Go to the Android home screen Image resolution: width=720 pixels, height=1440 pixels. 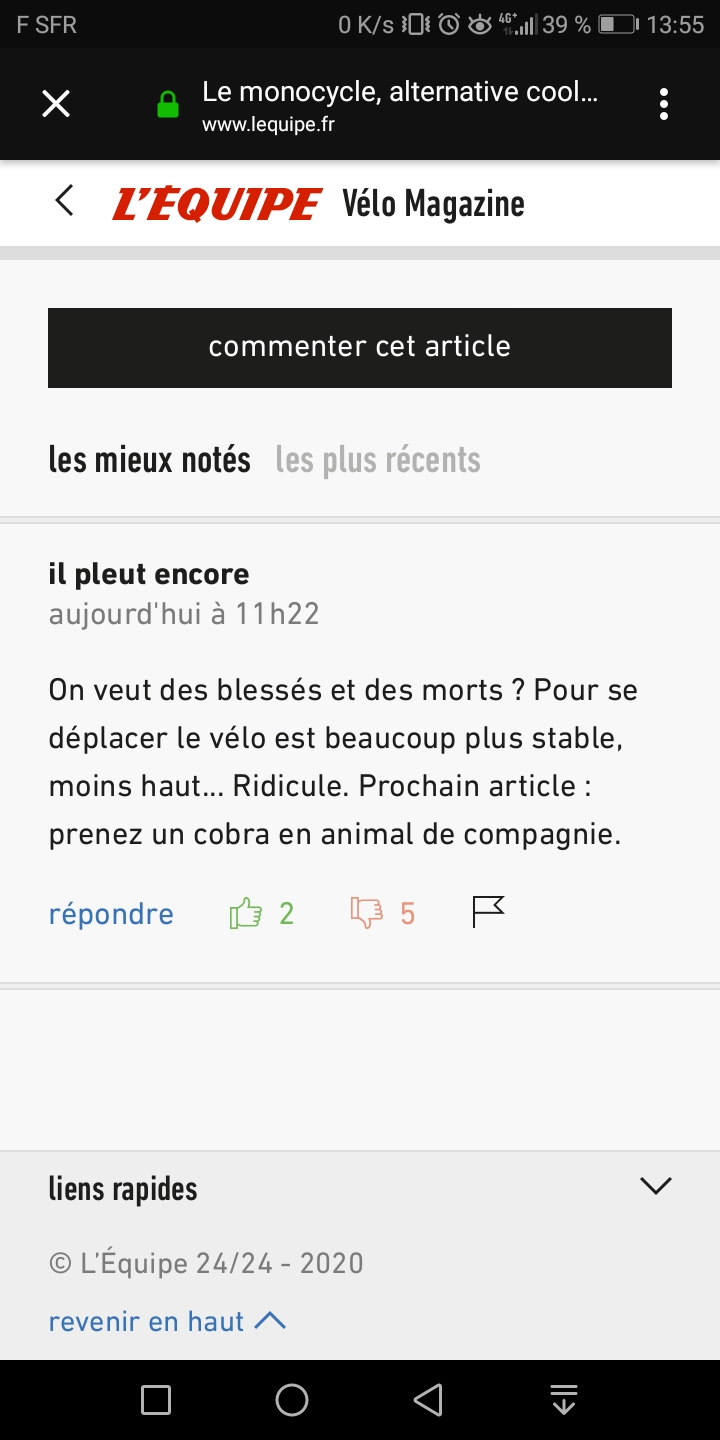(292, 1400)
